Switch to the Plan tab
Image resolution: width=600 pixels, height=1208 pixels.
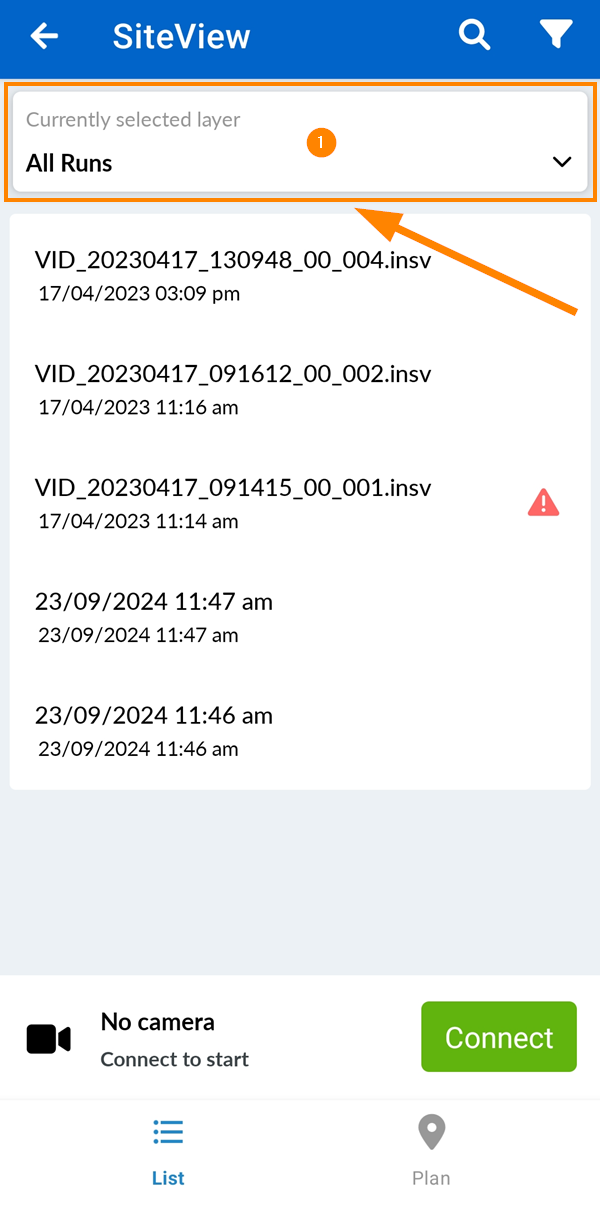(431, 1151)
